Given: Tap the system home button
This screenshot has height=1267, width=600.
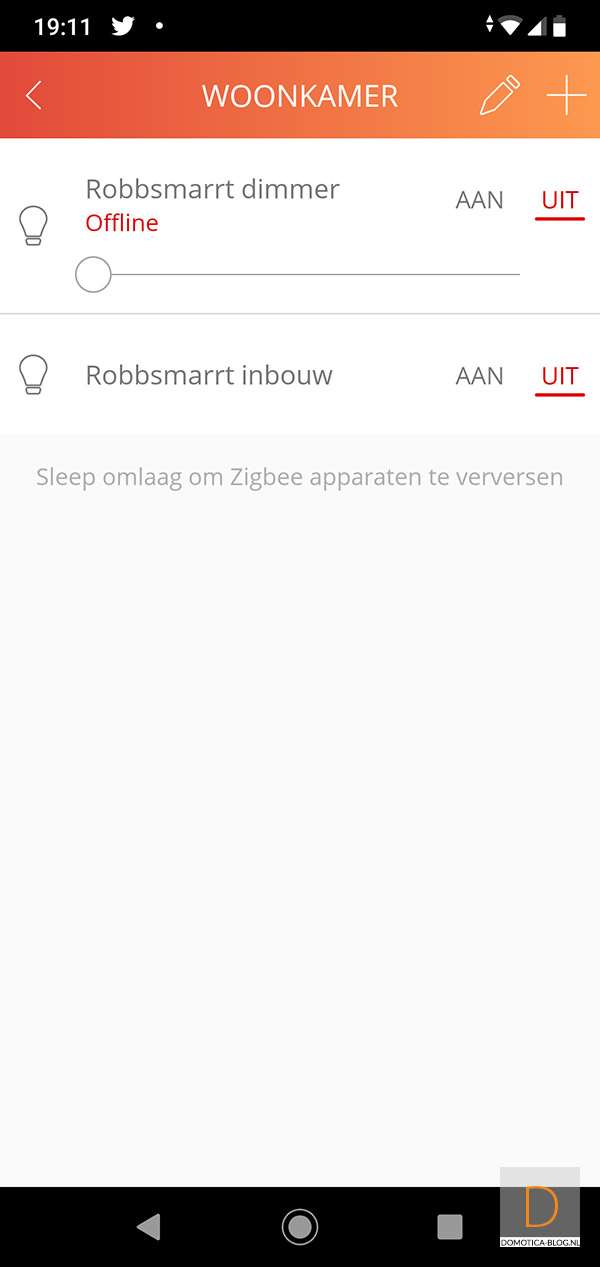Looking at the screenshot, I should 300,1226.
